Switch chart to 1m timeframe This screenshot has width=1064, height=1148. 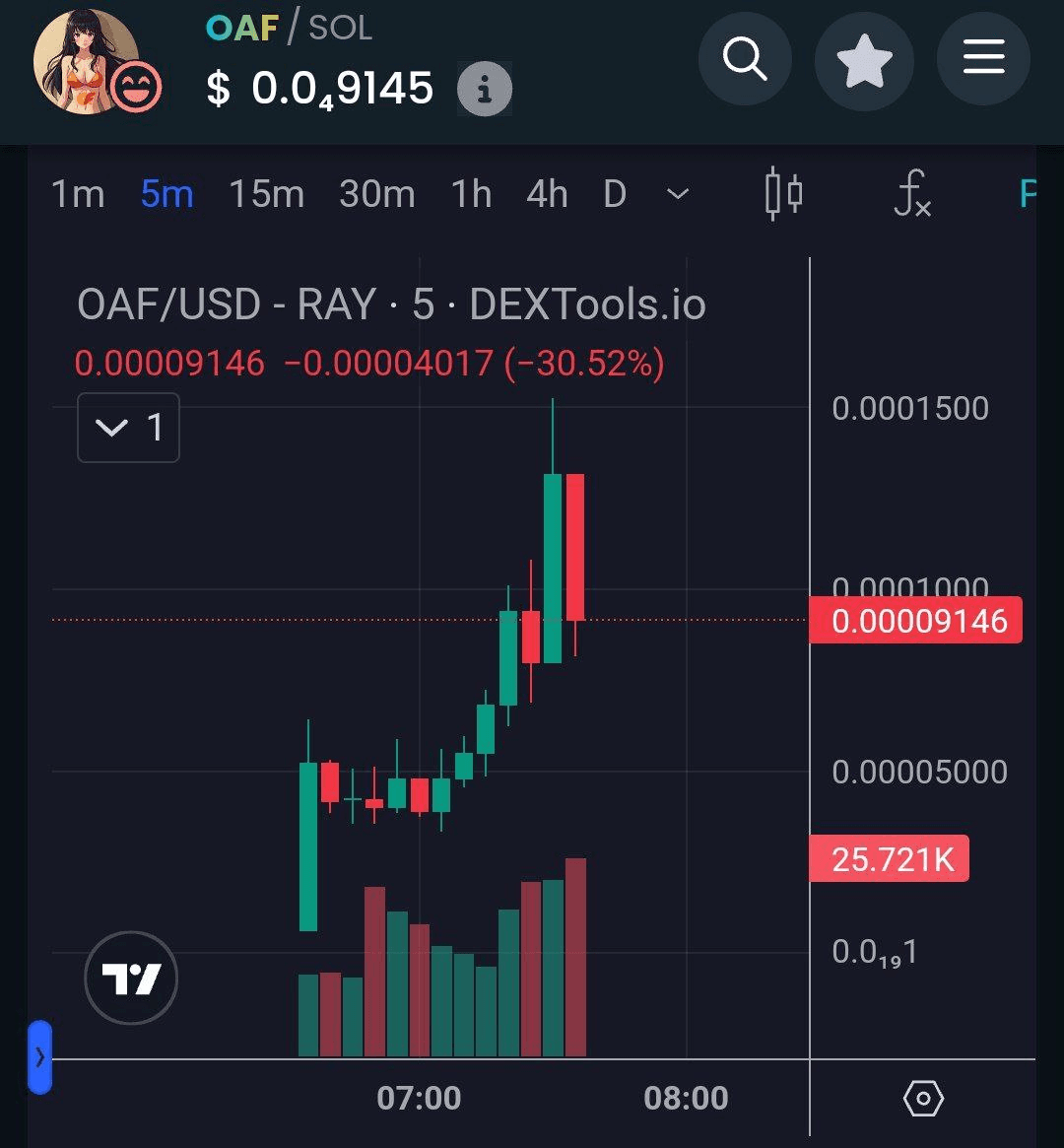[77, 194]
